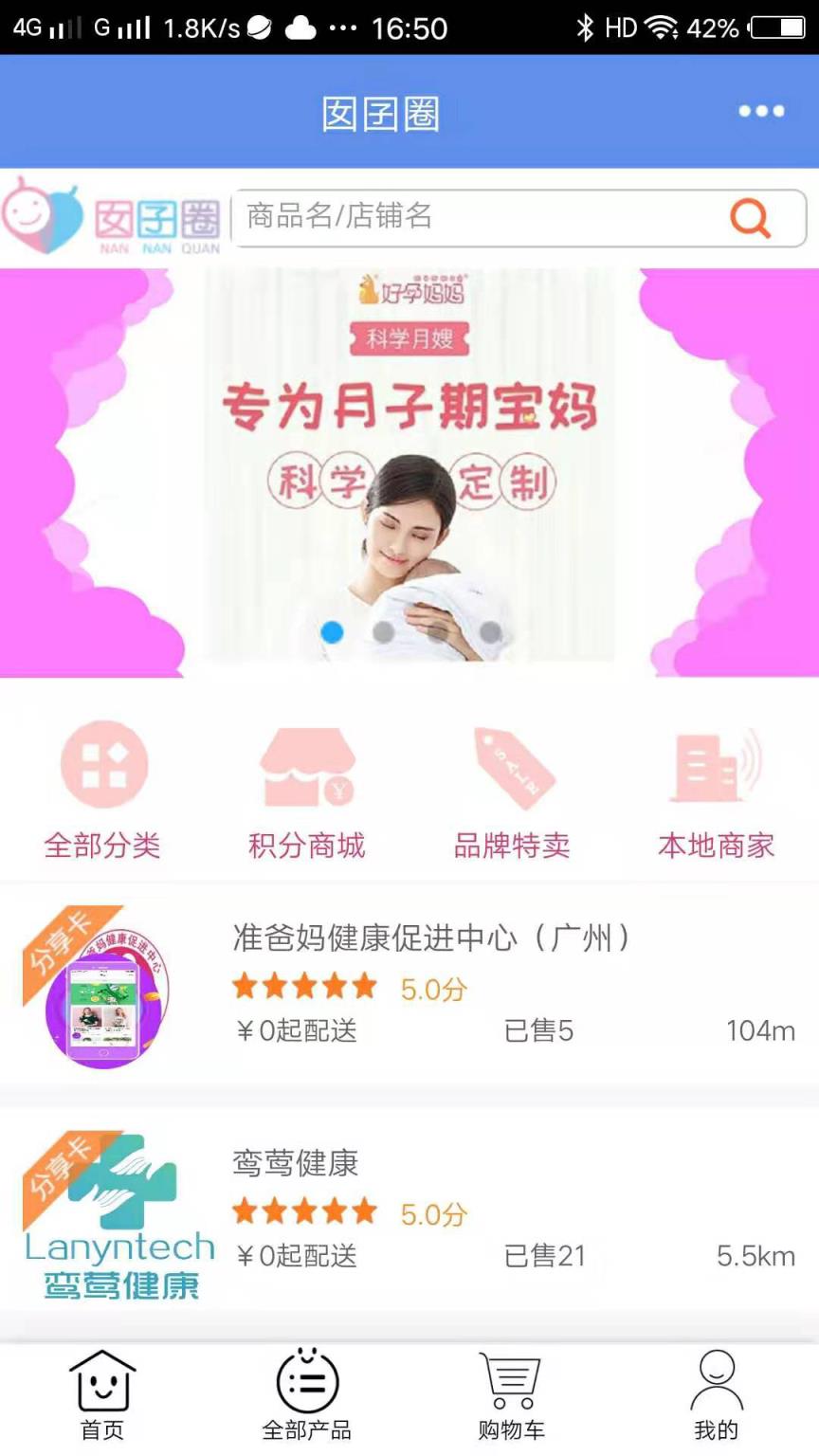The image size is (819, 1456).
Task: Open the 全部分类 categories icon
Action: pos(102,787)
